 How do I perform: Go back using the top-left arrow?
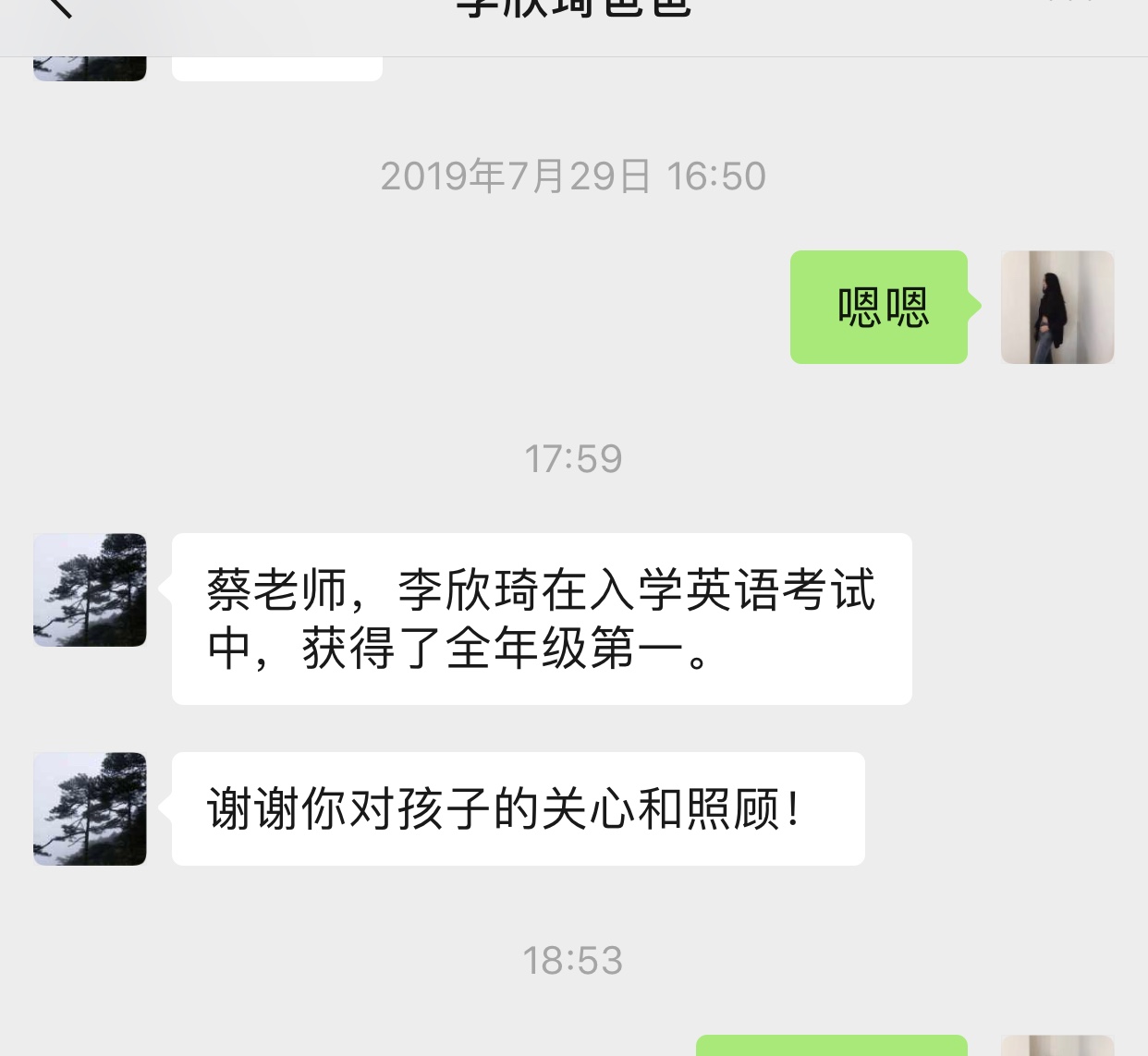[x=59, y=7]
